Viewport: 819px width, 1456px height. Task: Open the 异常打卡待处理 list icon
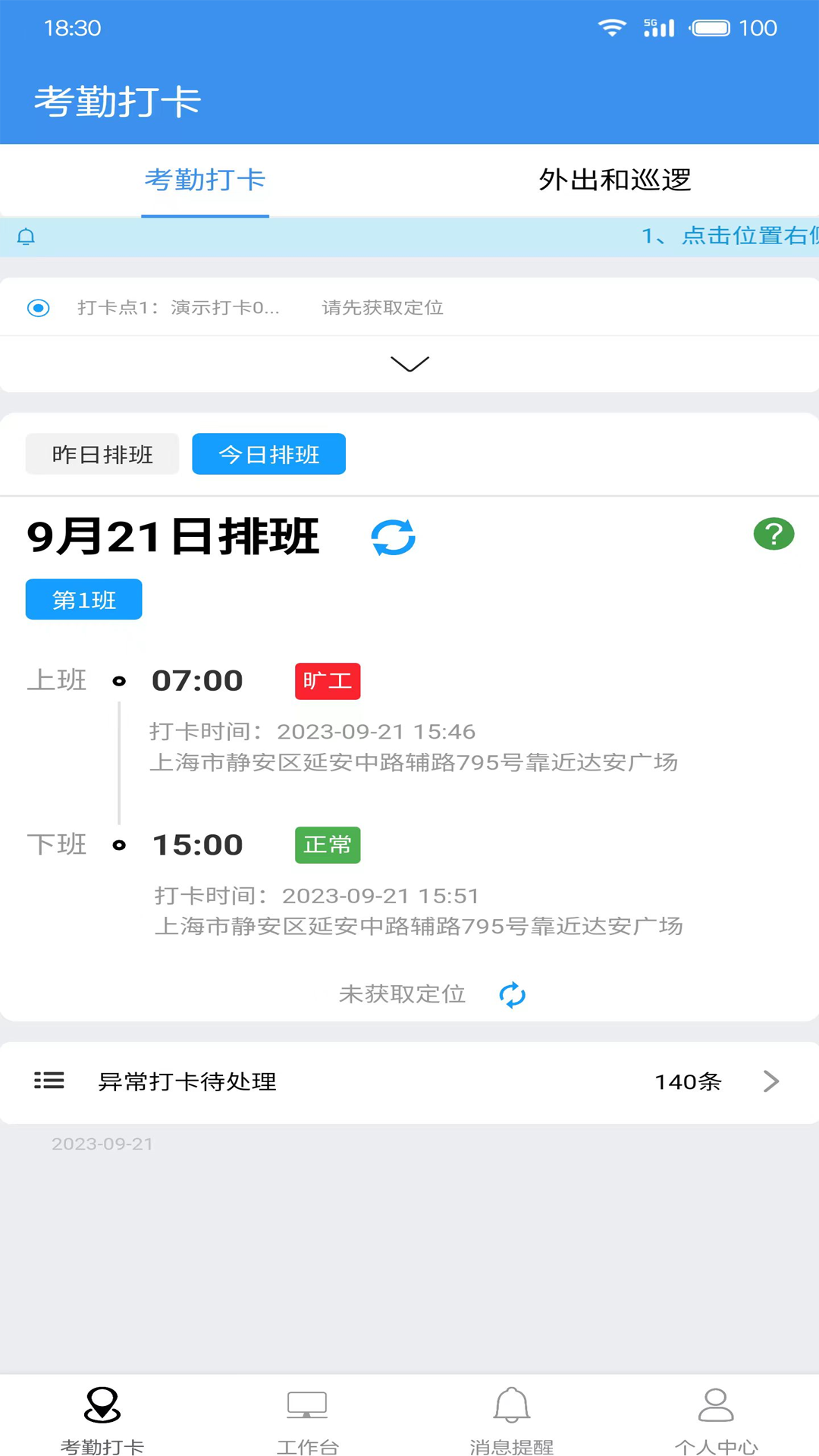click(49, 1081)
